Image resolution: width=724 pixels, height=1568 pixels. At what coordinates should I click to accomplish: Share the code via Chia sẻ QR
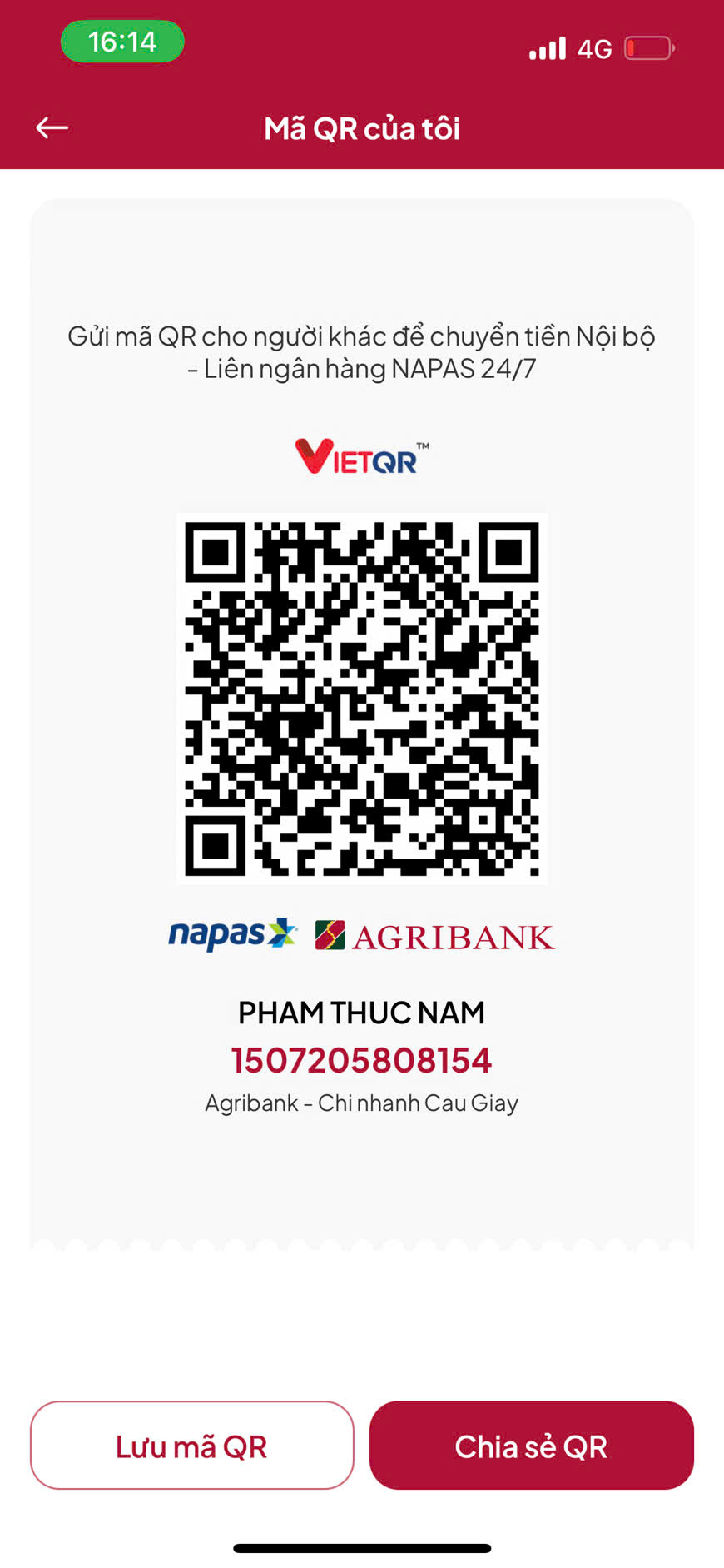[x=532, y=1445]
